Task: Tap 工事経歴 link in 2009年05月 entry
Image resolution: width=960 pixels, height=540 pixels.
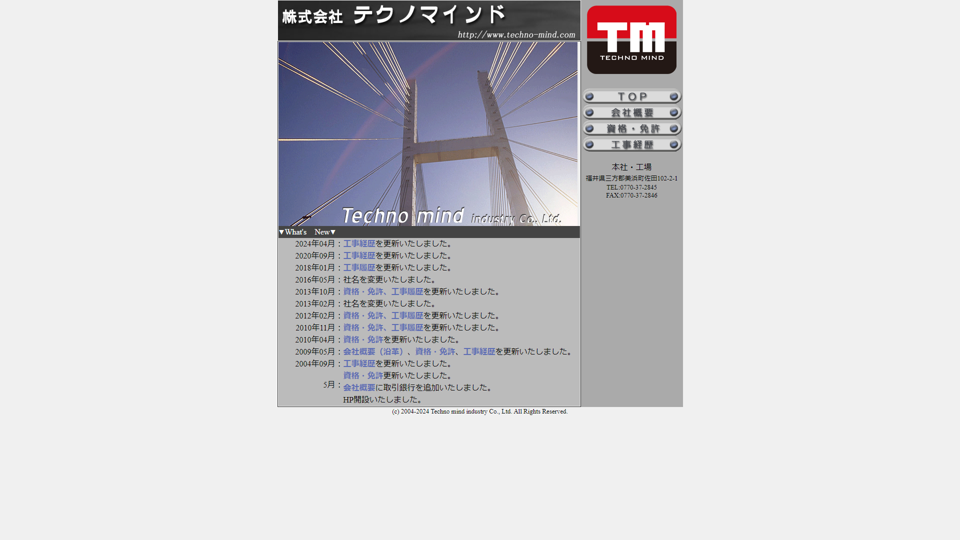Action: pos(479,352)
